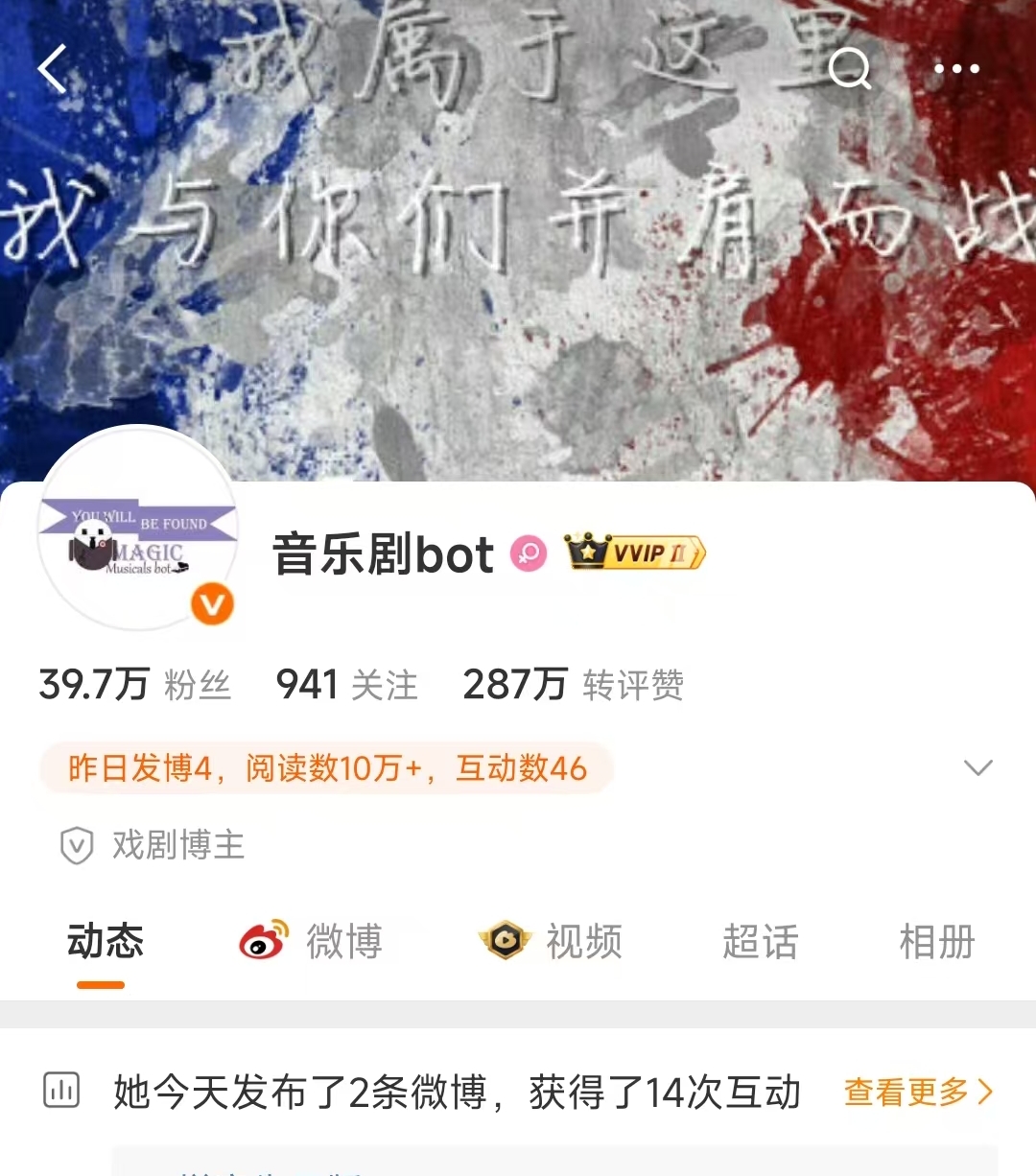View the 39.7万 粉丝 followers list
The height and width of the screenshot is (1176, 1036).
tap(134, 685)
